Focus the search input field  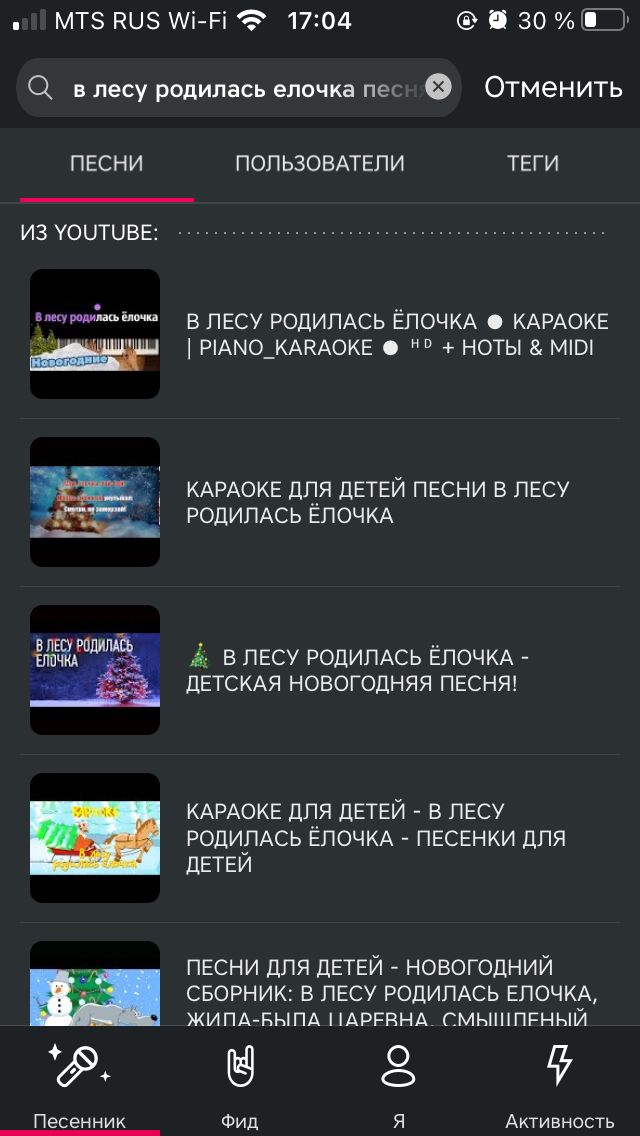tap(240, 88)
